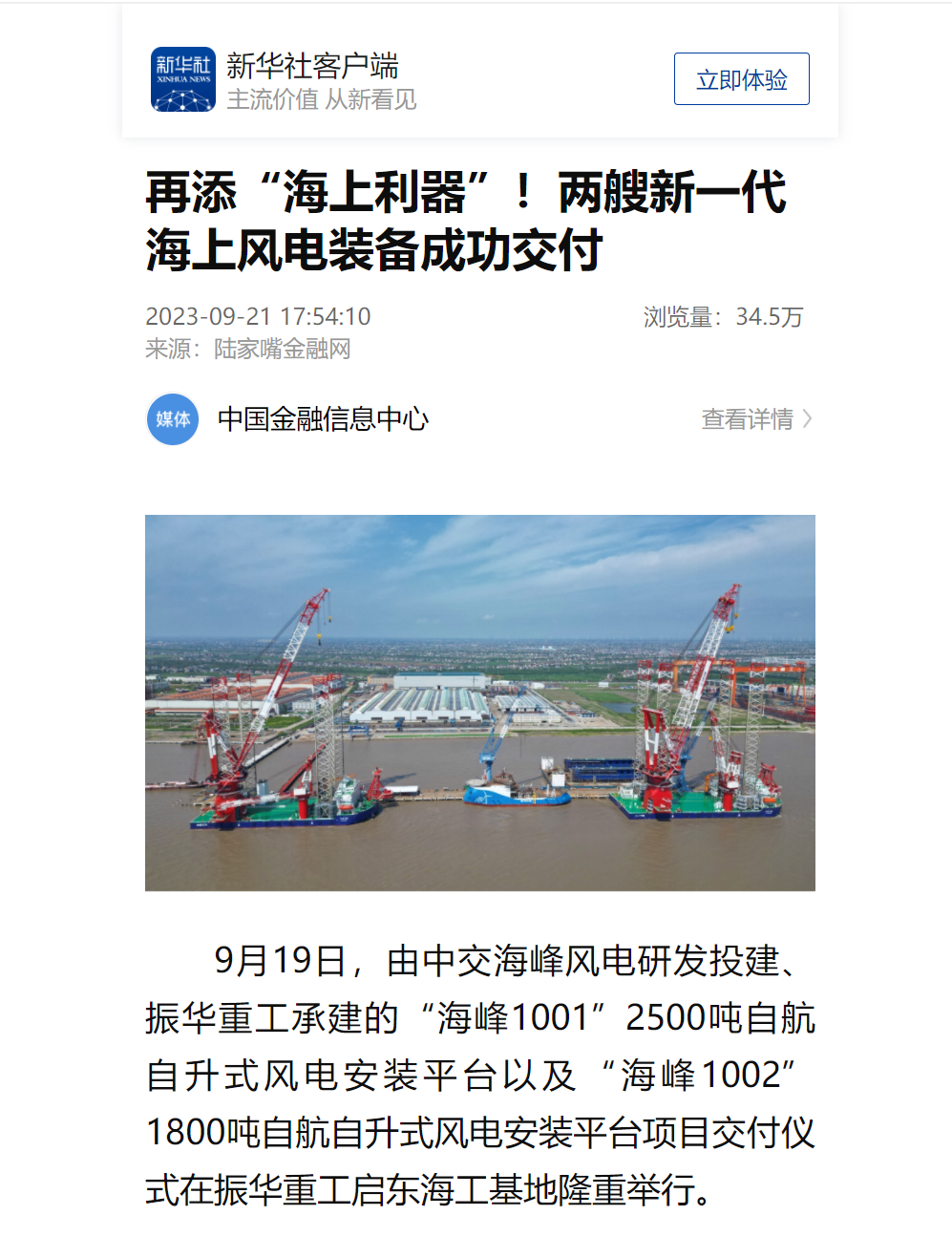
Task: Open the 中国金融信息中心 media account
Action: (x=323, y=419)
